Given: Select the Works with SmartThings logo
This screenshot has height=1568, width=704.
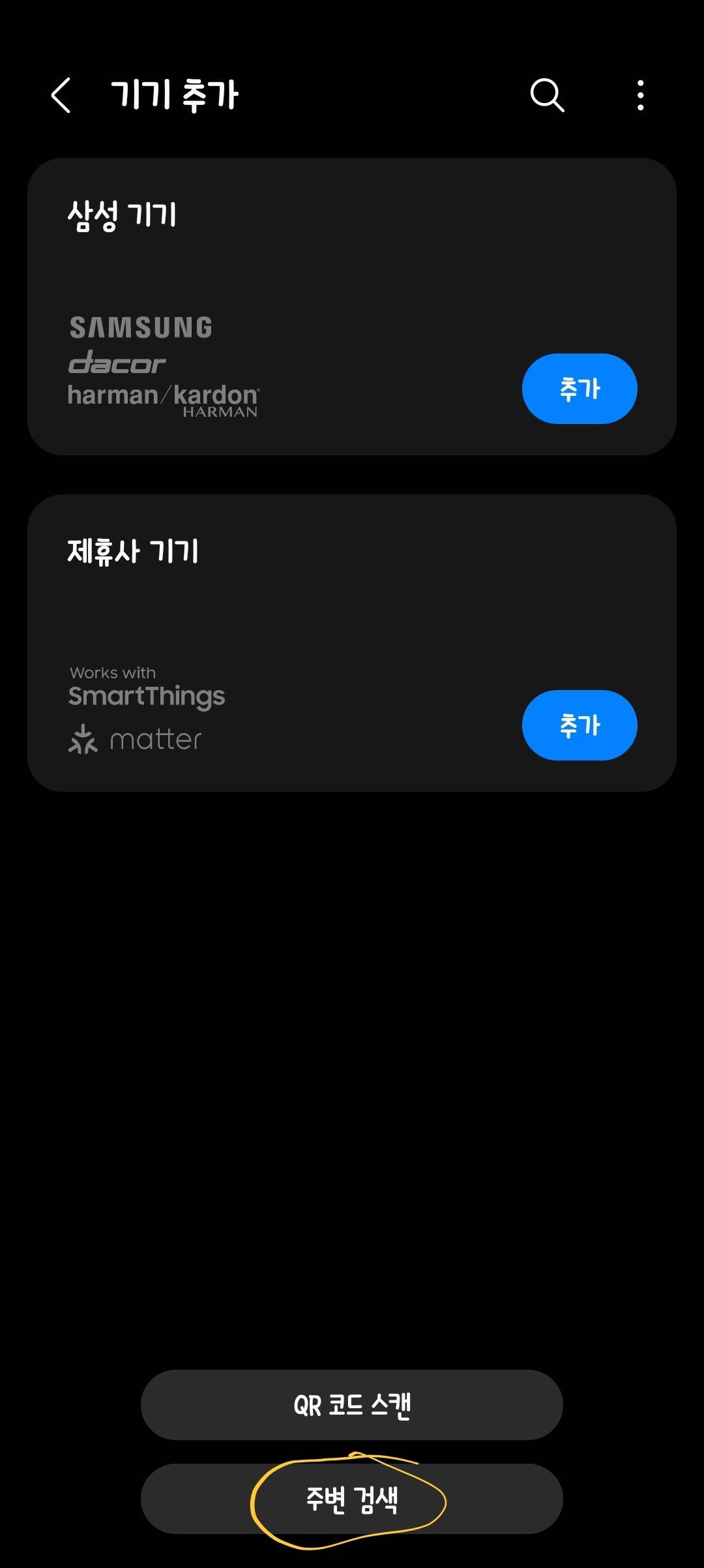Looking at the screenshot, I should click(x=147, y=686).
